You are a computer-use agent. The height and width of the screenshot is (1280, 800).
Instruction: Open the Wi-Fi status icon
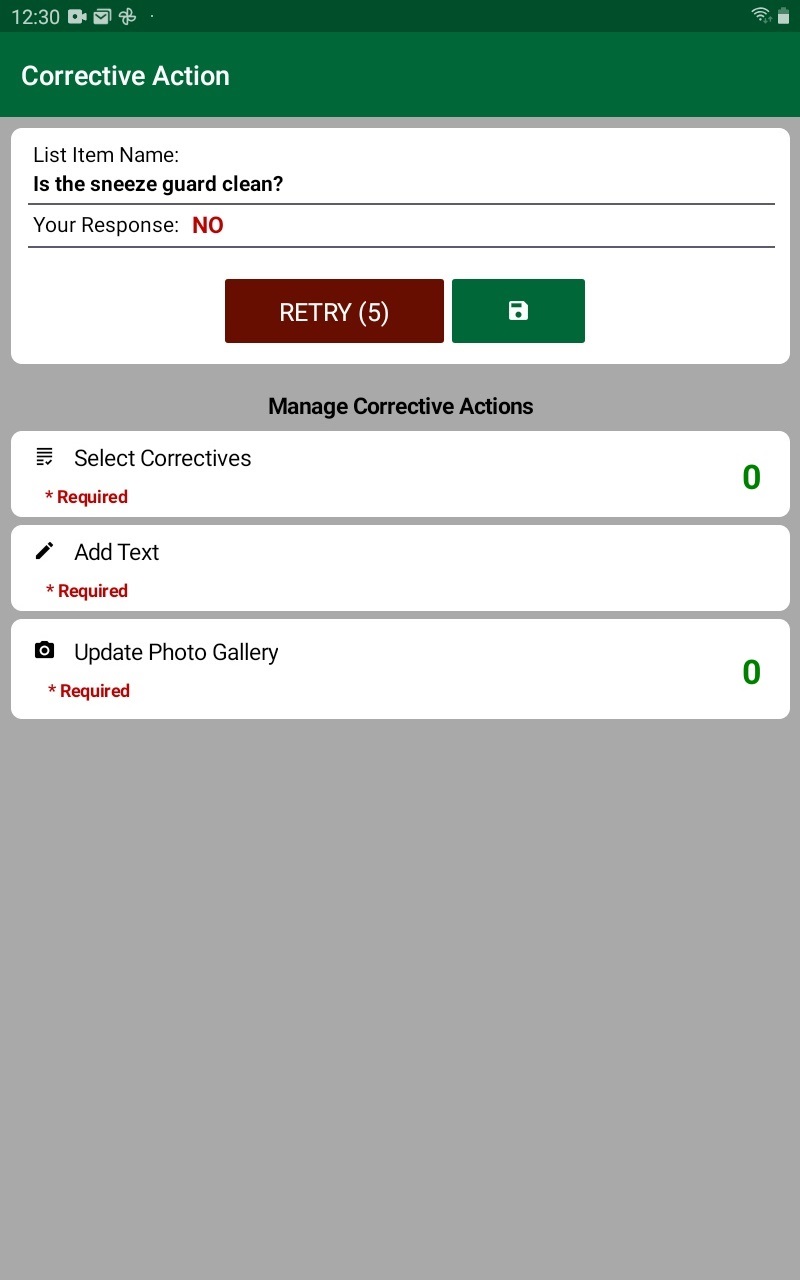760,15
